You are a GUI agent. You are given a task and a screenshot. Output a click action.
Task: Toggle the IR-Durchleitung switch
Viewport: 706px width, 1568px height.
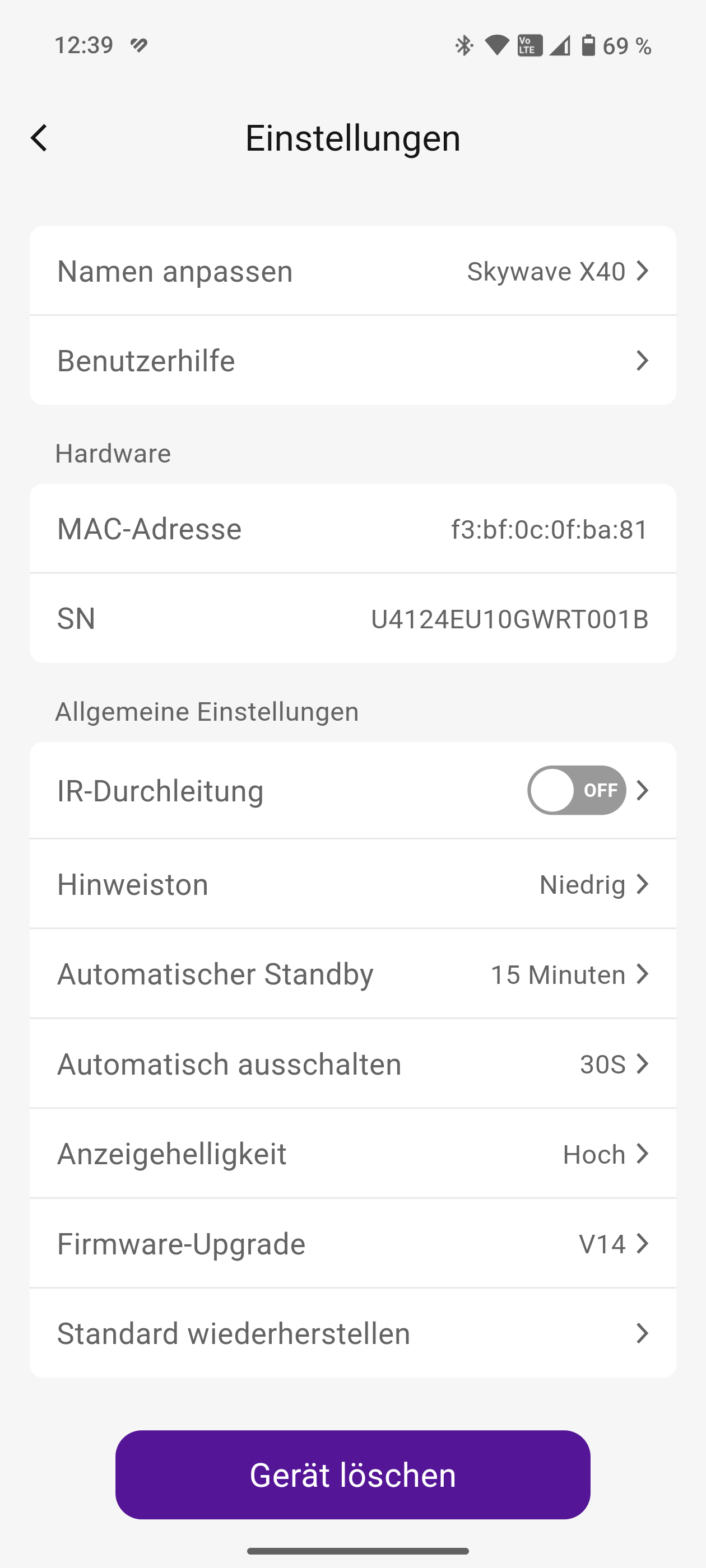pyautogui.click(x=575, y=790)
